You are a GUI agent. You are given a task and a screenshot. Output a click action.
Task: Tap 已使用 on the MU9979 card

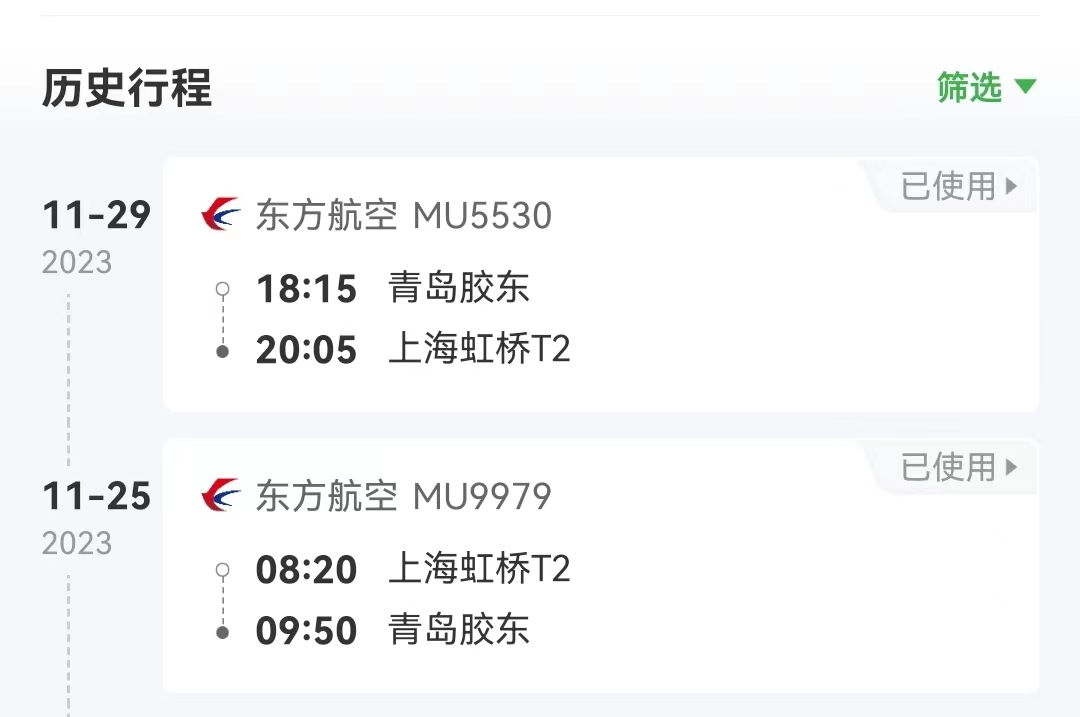tap(957, 467)
